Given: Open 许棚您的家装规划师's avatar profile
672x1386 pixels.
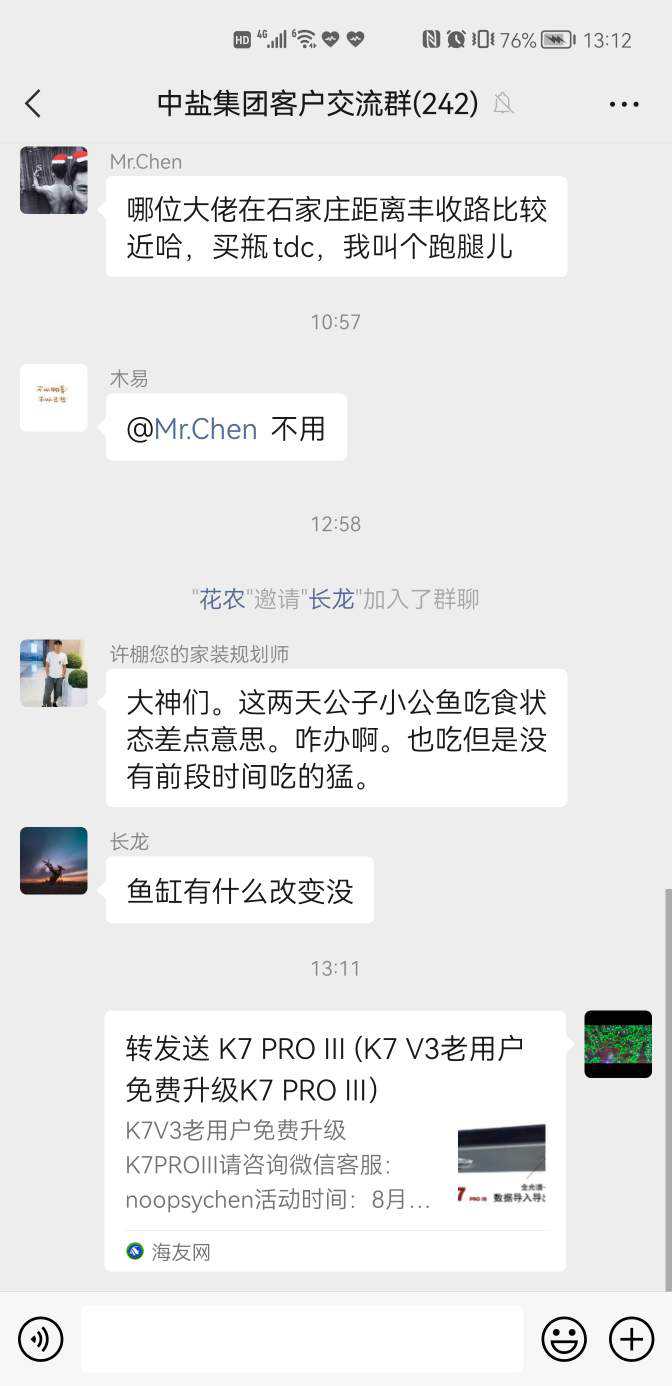Looking at the screenshot, I should (54, 673).
